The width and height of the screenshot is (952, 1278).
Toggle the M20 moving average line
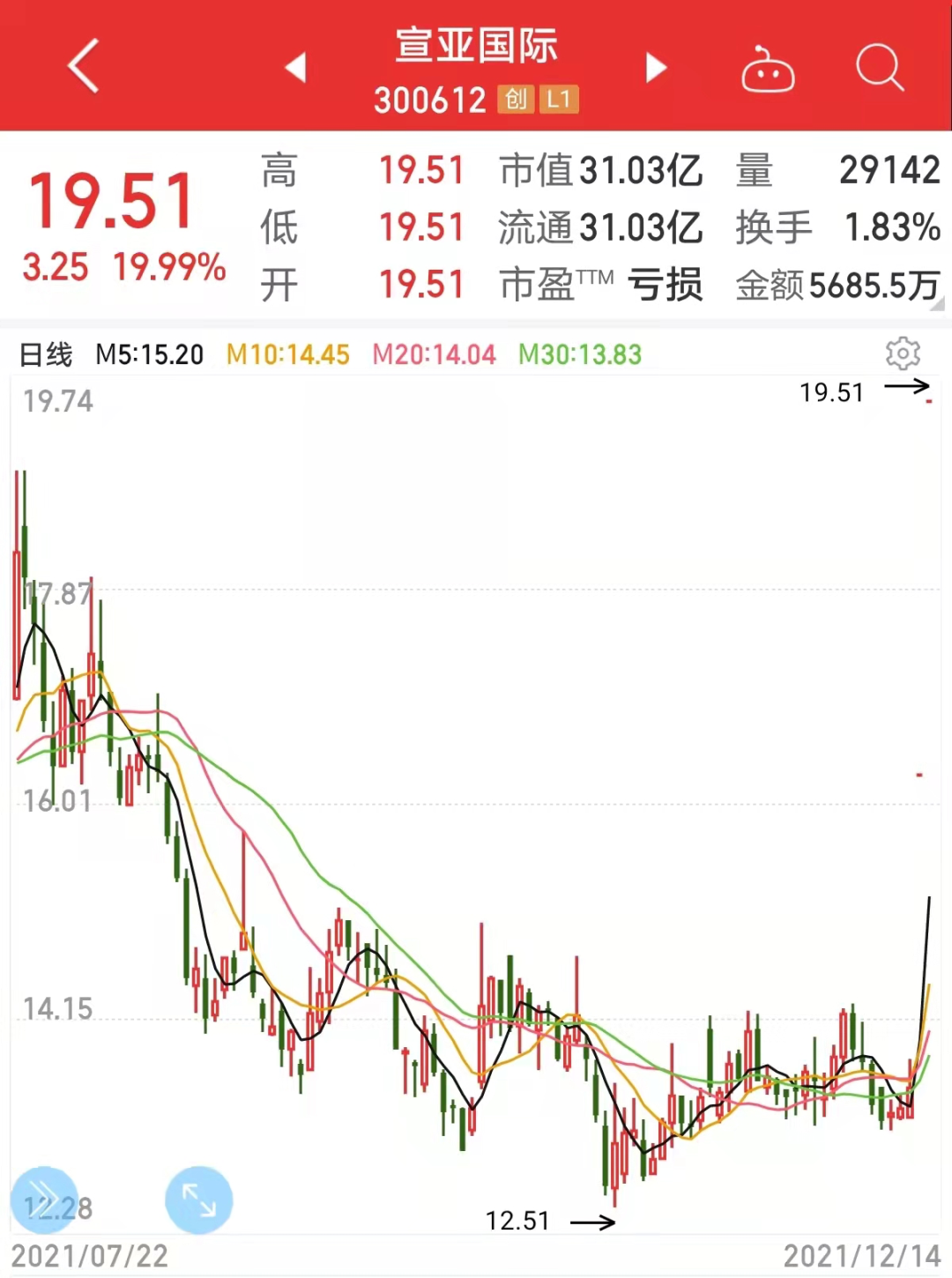[x=434, y=353]
